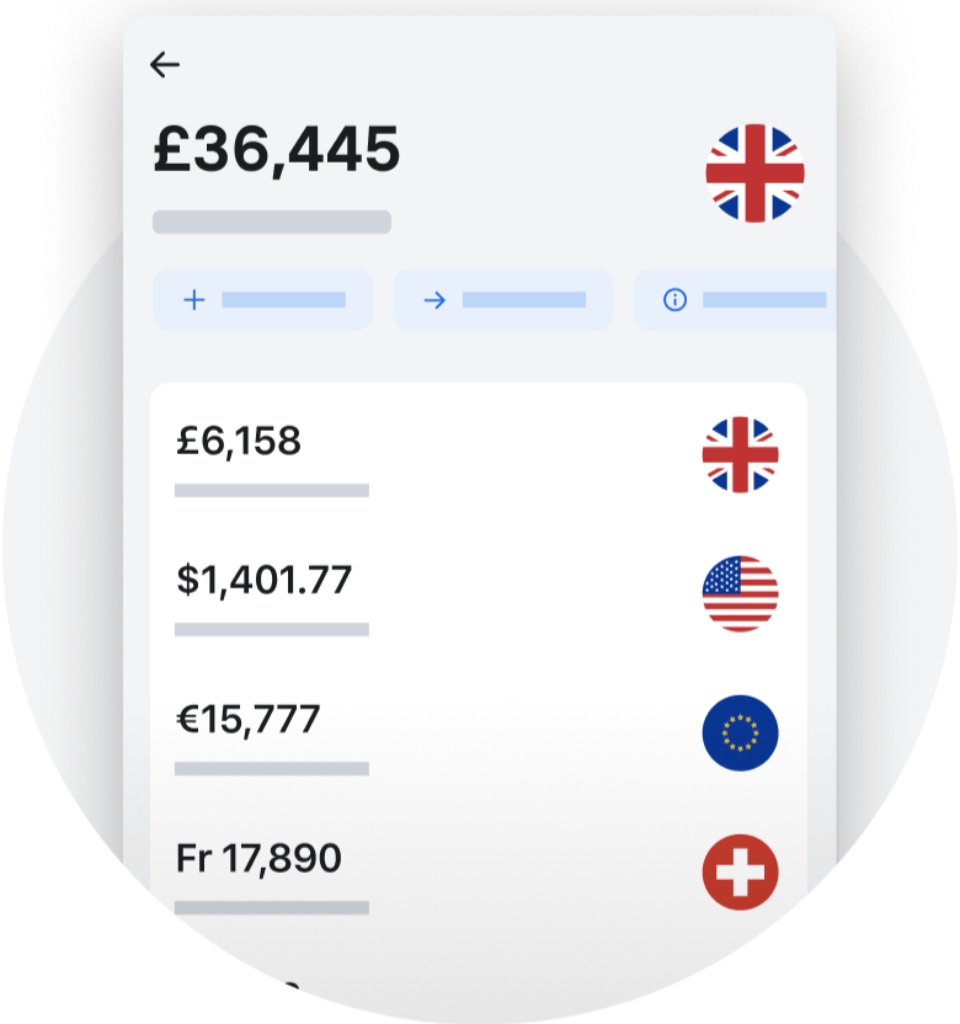Open the info icon in the rightmost pill
960x1024 pixels.
(674, 299)
